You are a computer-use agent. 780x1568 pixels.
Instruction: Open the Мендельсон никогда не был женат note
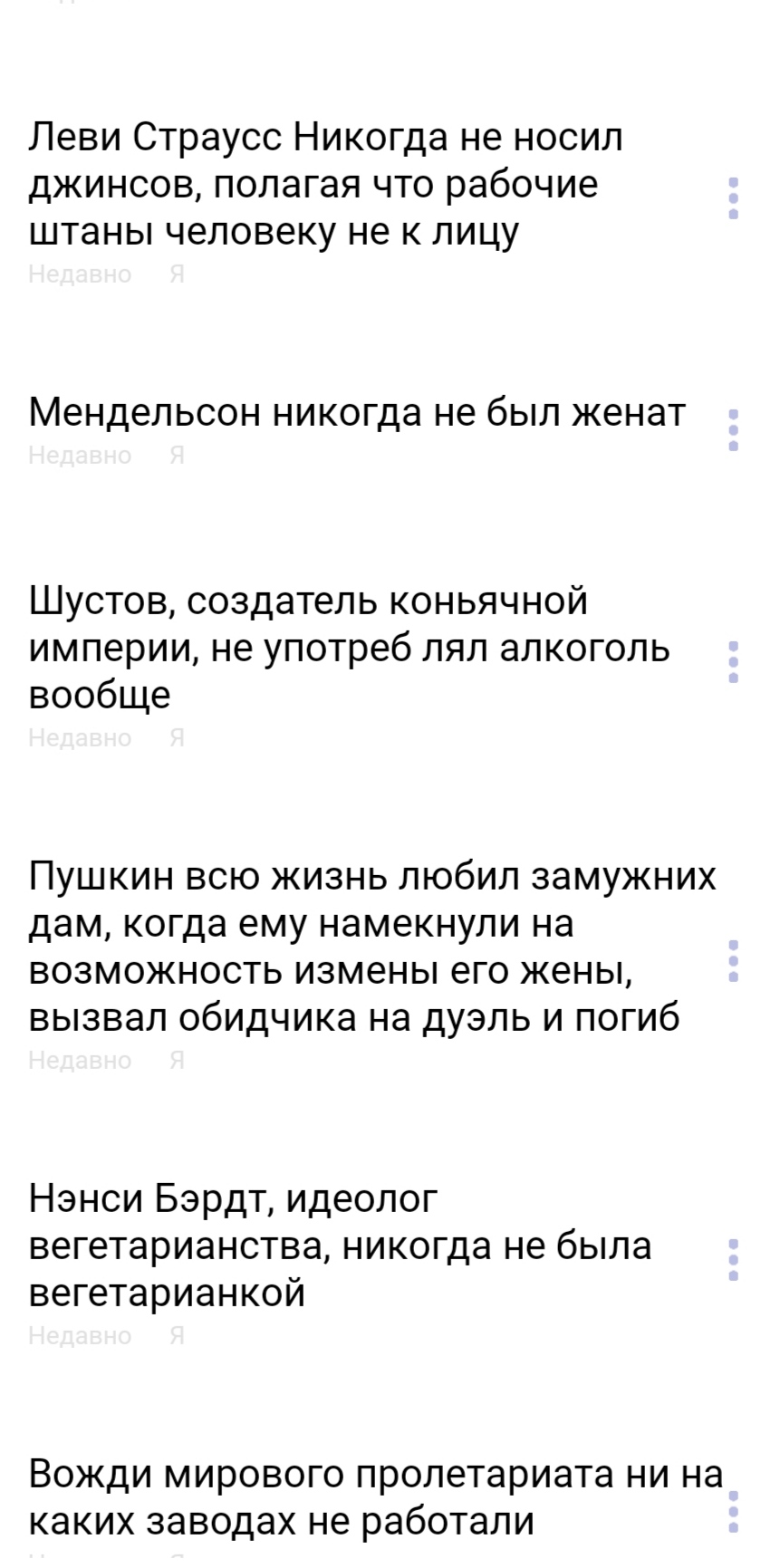click(x=357, y=413)
